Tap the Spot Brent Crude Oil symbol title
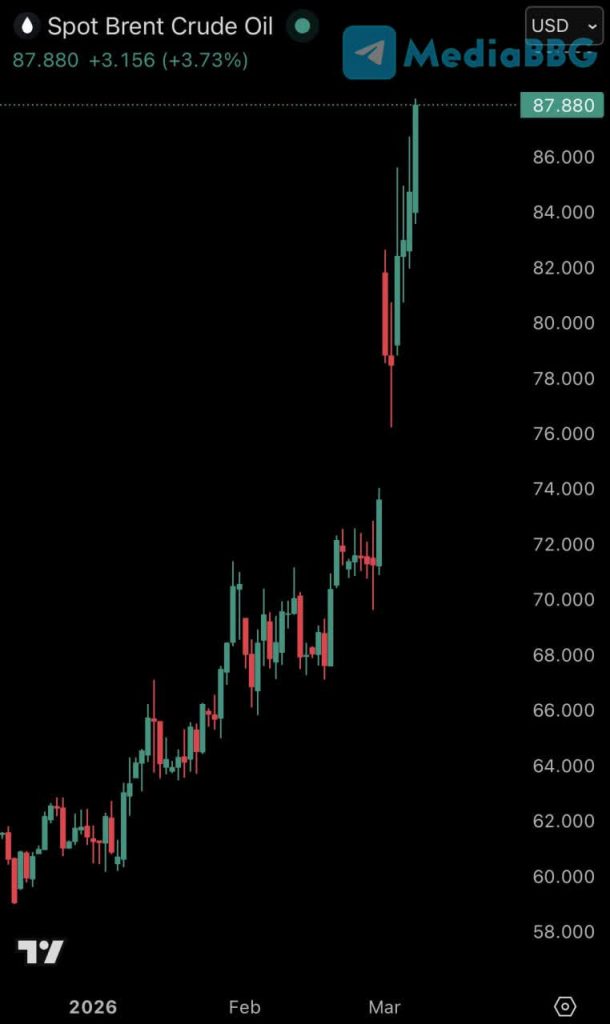The image size is (610, 1024). tap(160, 26)
